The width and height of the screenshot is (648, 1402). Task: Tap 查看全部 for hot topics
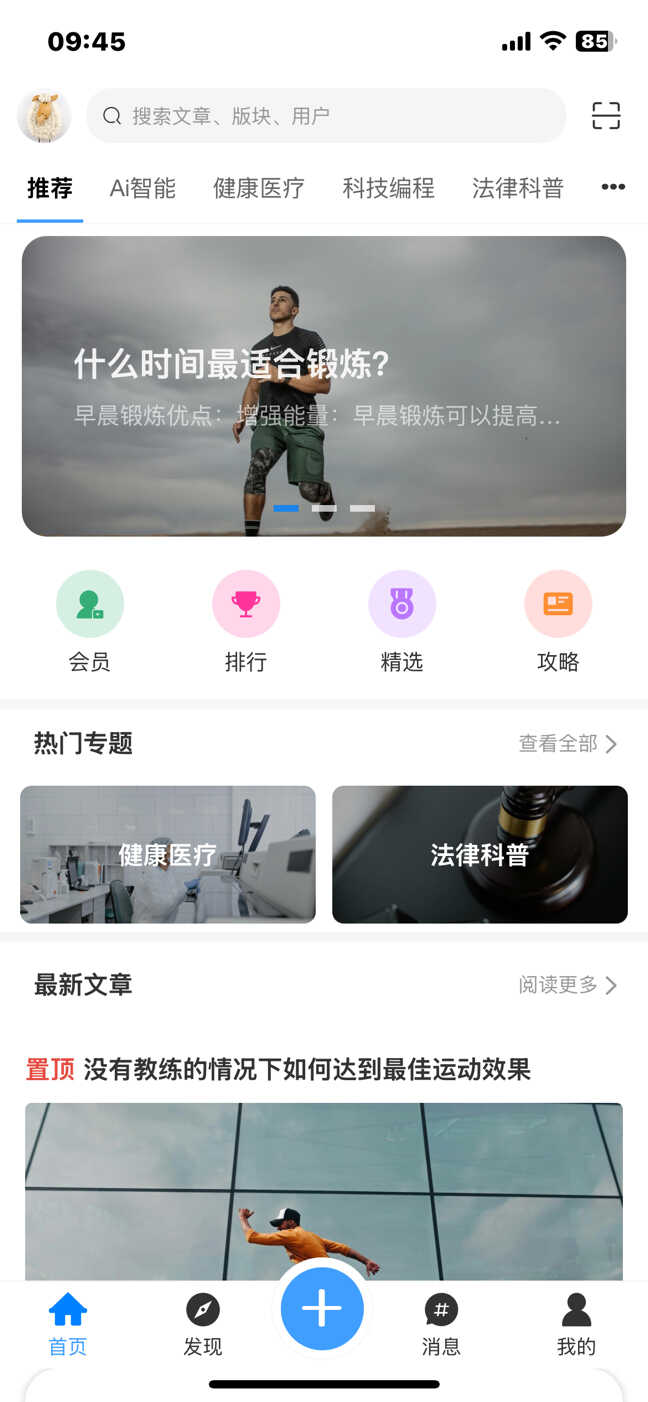coord(568,743)
